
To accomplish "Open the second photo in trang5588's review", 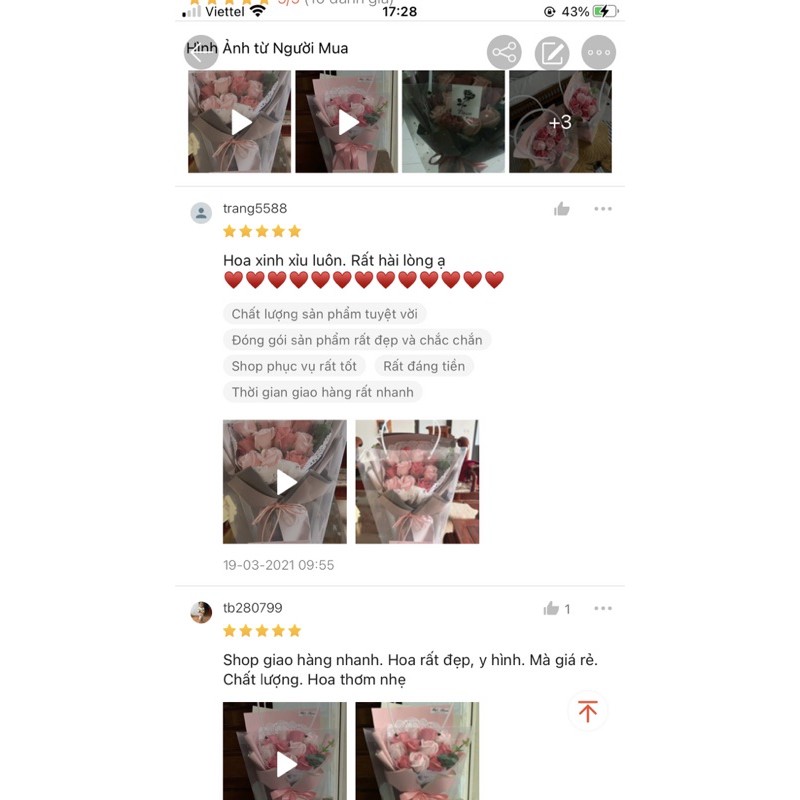I will coord(417,482).
